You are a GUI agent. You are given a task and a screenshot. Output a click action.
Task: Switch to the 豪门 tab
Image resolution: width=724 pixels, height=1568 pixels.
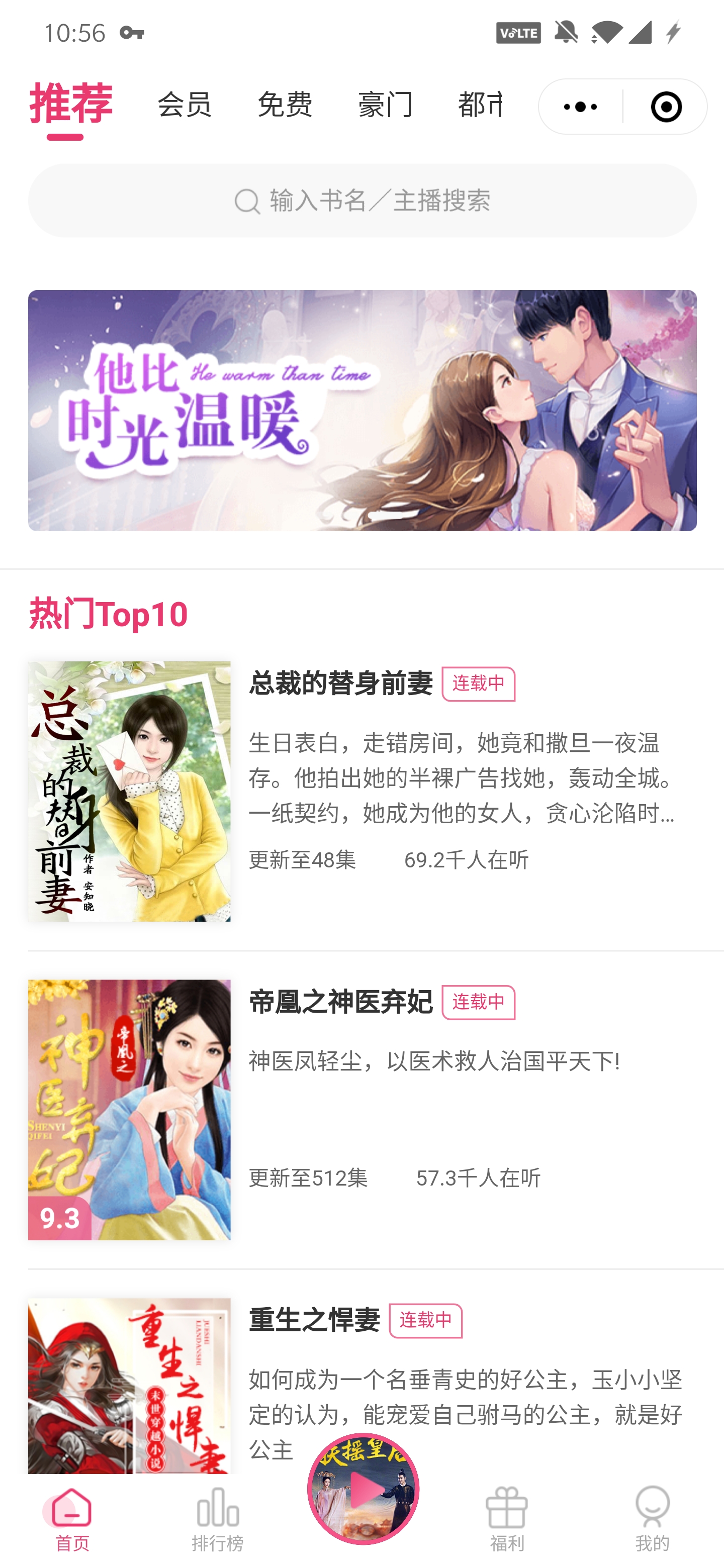coord(385,105)
